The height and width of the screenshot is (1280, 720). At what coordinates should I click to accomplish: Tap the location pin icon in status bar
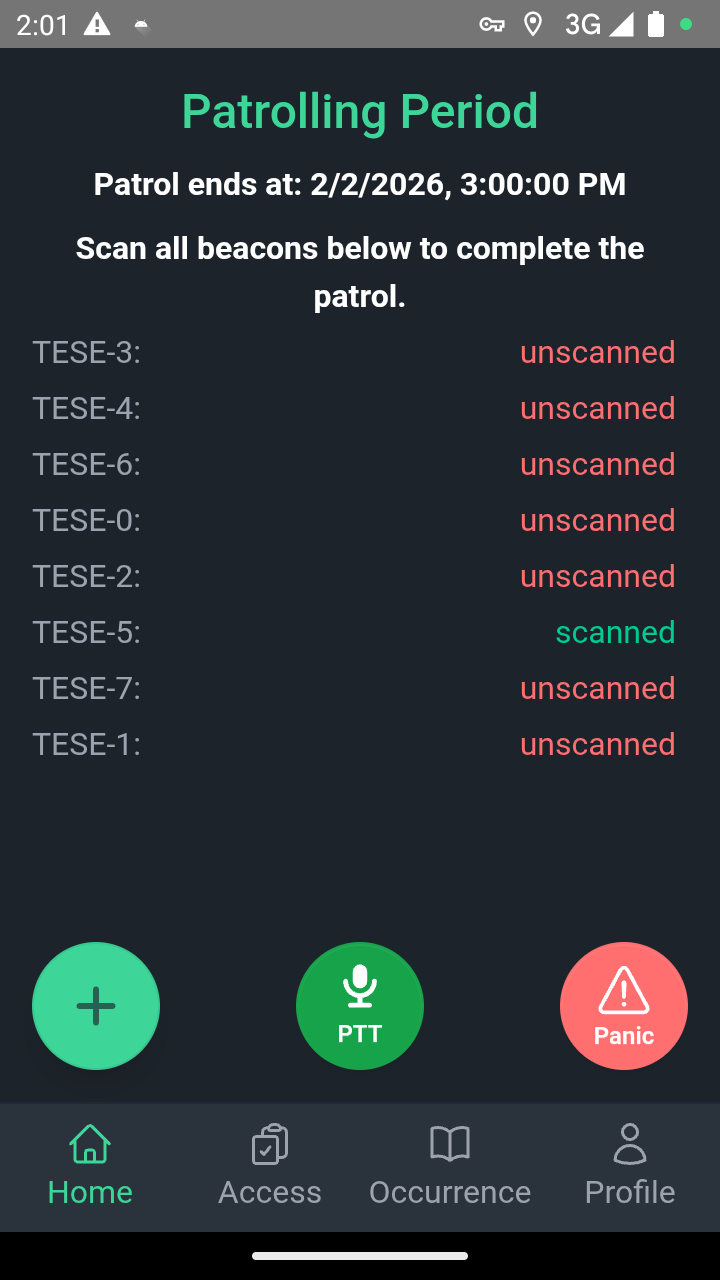[x=531, y=24]
